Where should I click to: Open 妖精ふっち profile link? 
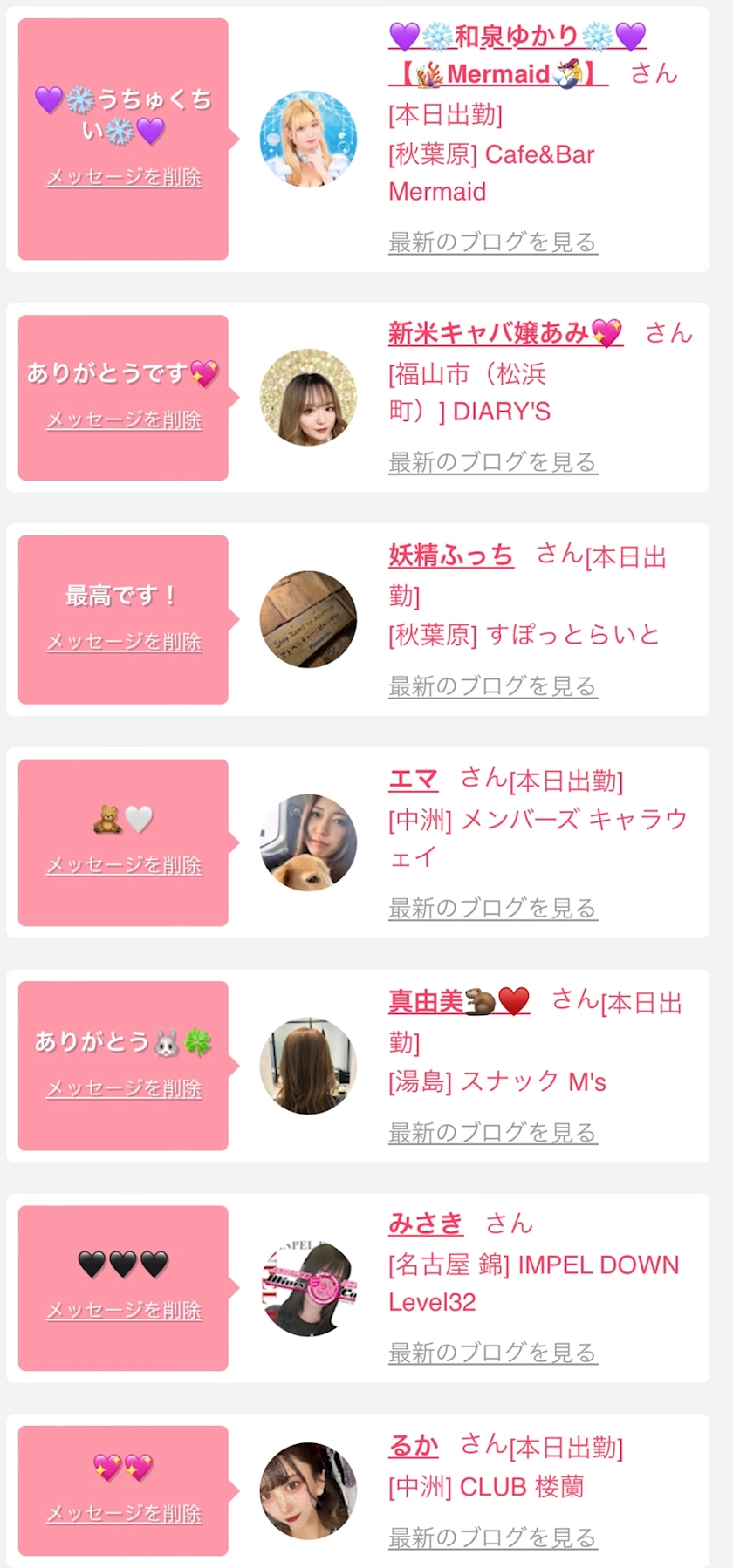pyautogui.click(x=450, y=555)
